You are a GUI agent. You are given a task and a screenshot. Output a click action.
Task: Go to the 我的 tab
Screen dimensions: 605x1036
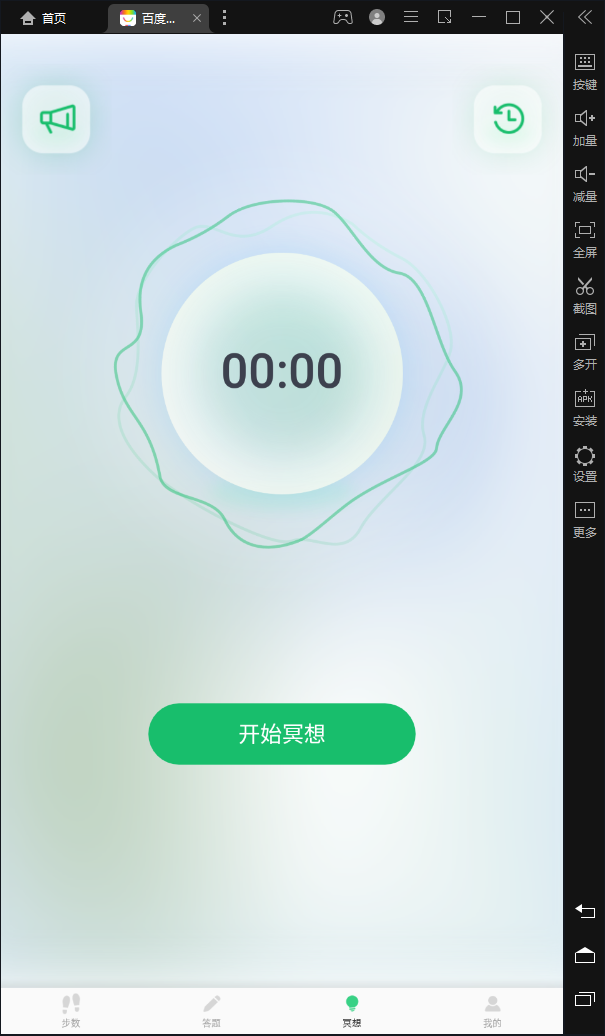click(492, 1010)
